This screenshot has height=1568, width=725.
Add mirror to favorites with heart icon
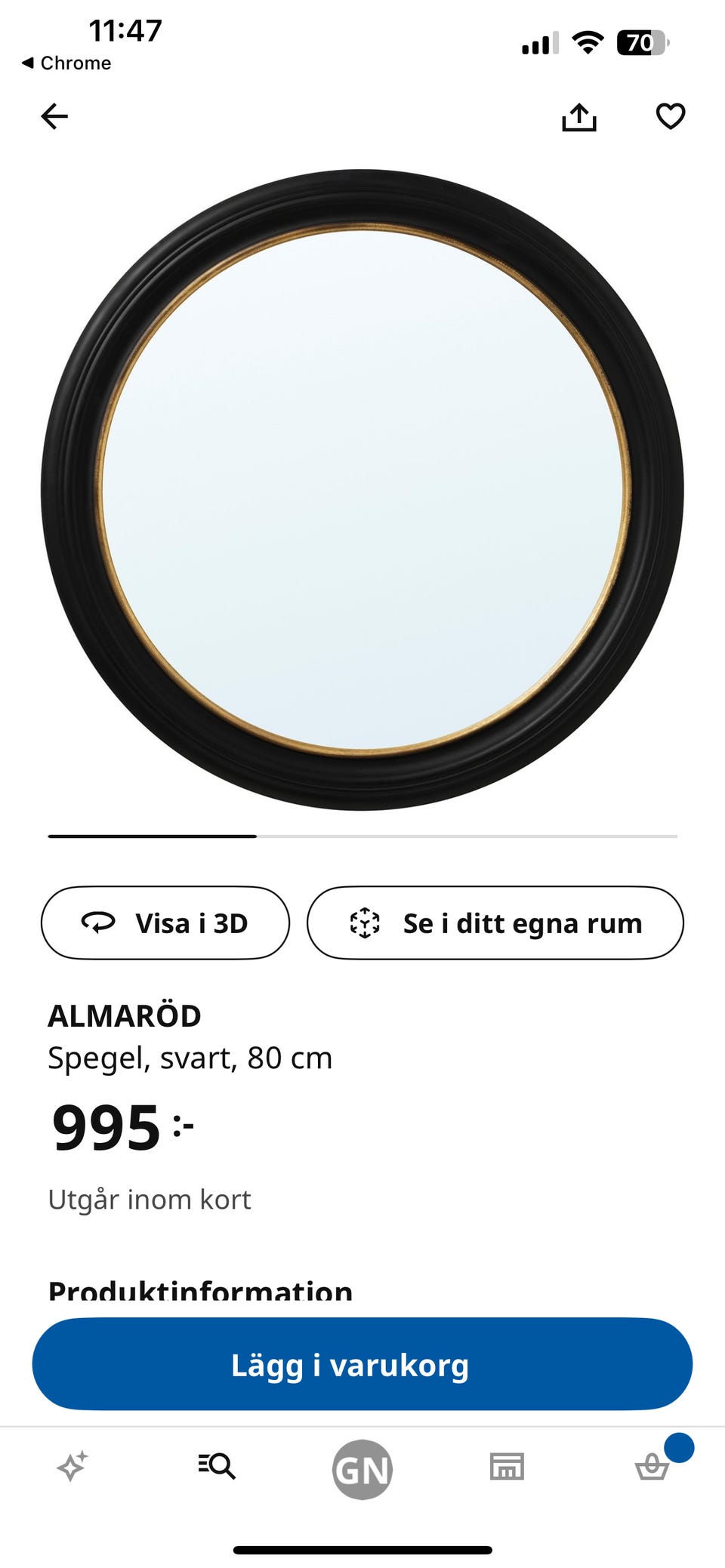point(670,116)
